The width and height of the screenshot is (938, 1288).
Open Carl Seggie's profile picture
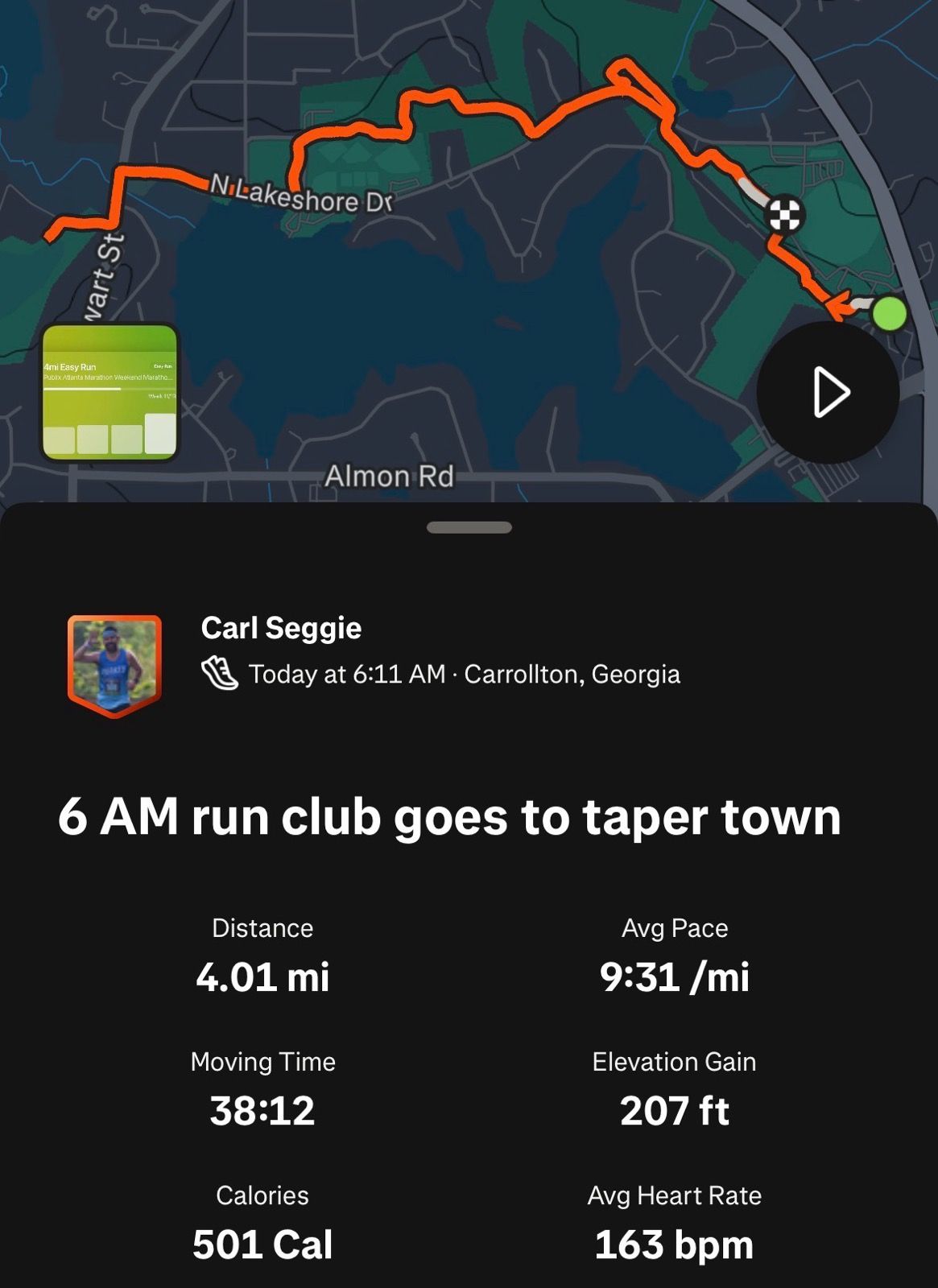pos(114,665)
